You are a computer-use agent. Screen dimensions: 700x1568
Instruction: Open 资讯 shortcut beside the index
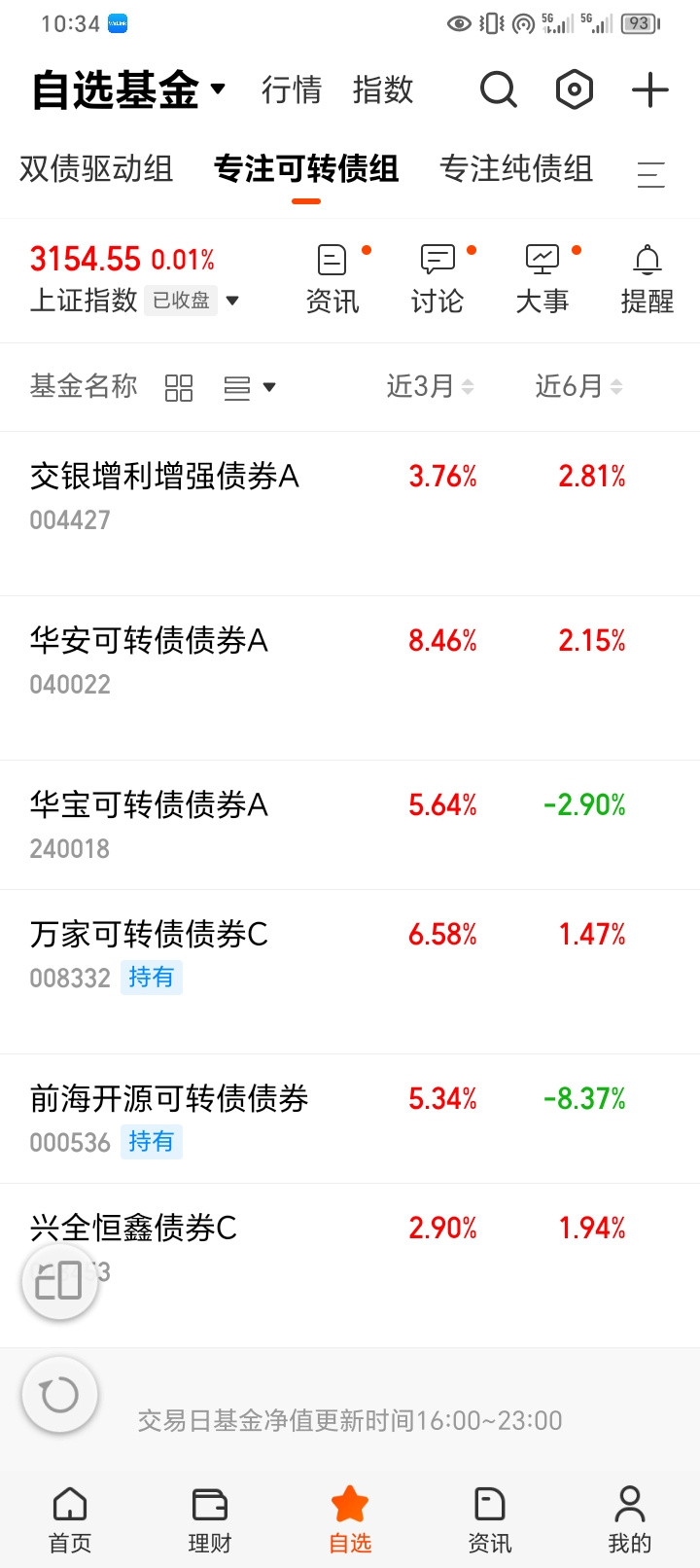[332, 280]
